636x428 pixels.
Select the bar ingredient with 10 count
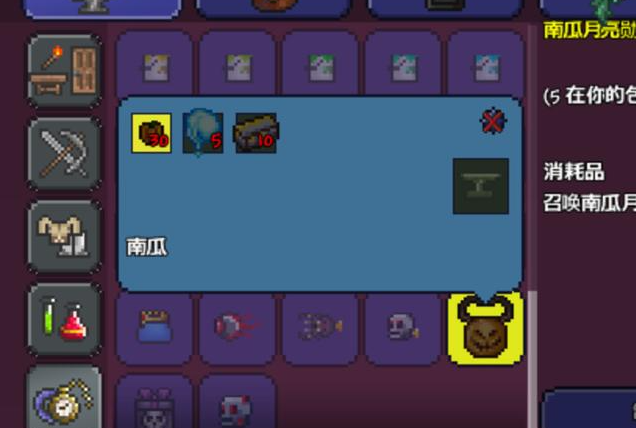(256, 134)
